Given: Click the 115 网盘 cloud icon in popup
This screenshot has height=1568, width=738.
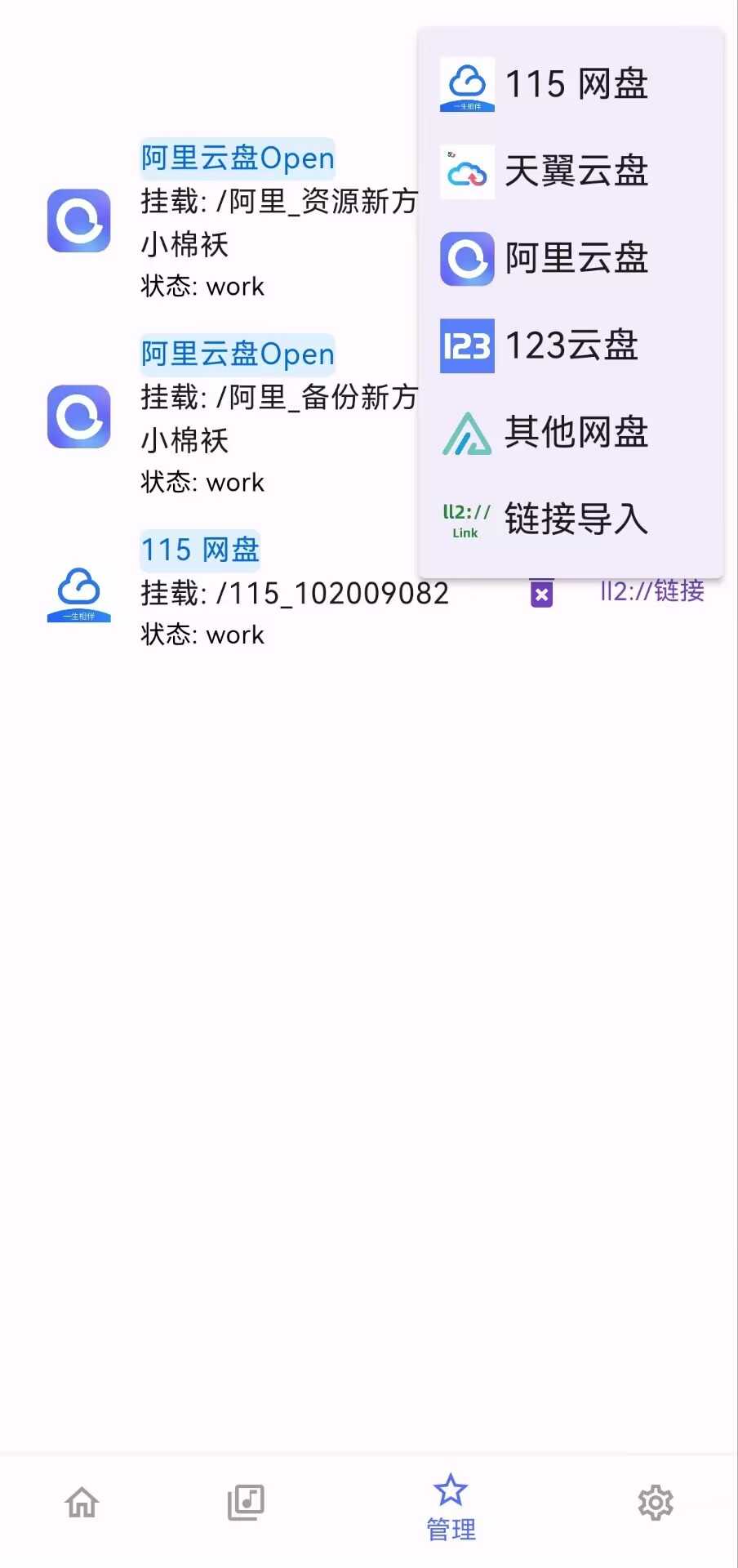Looking at the screenshot, I should (466, 83).
